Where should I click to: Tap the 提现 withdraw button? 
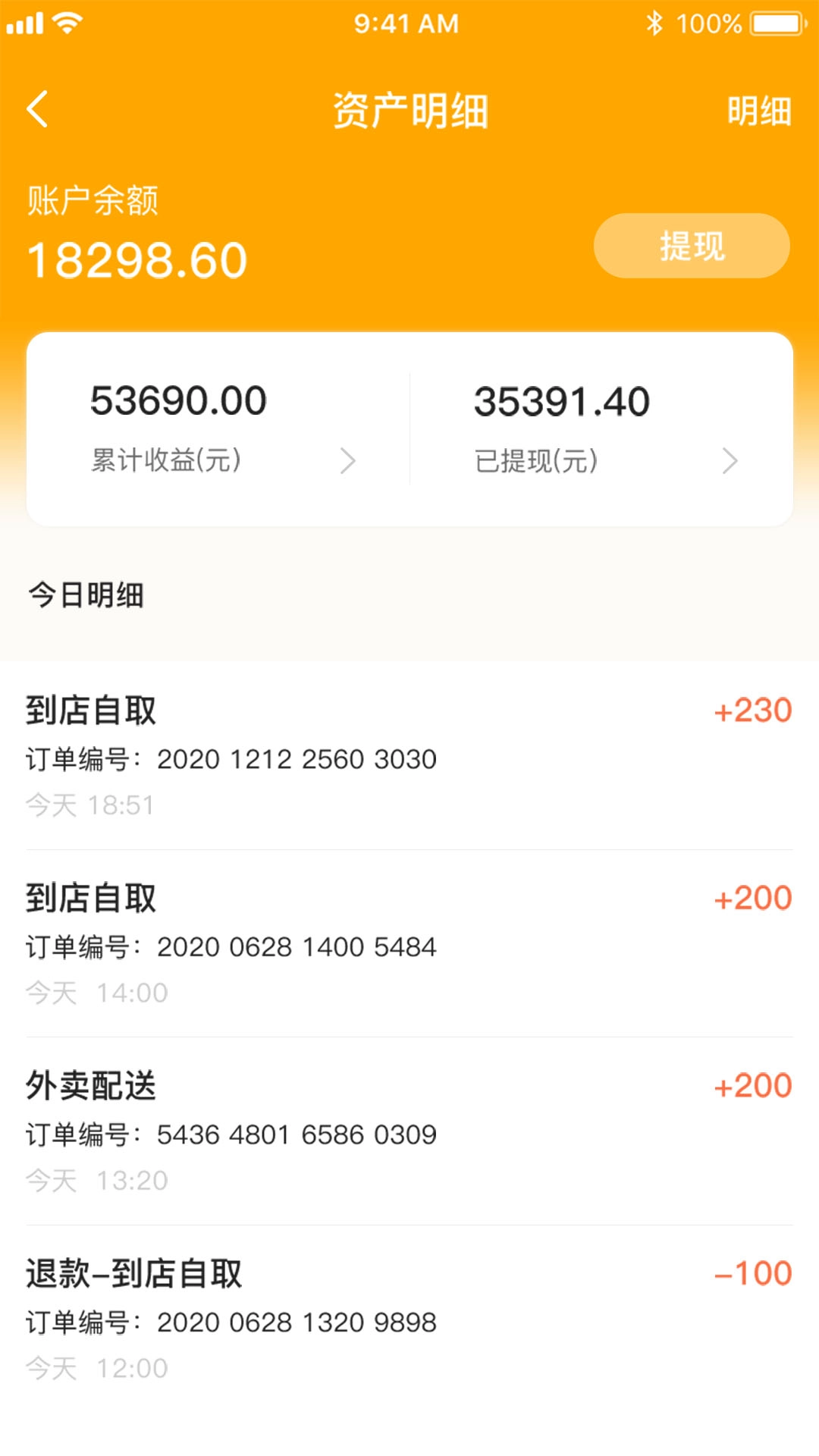pyautogui.click(x=690, y=245)
